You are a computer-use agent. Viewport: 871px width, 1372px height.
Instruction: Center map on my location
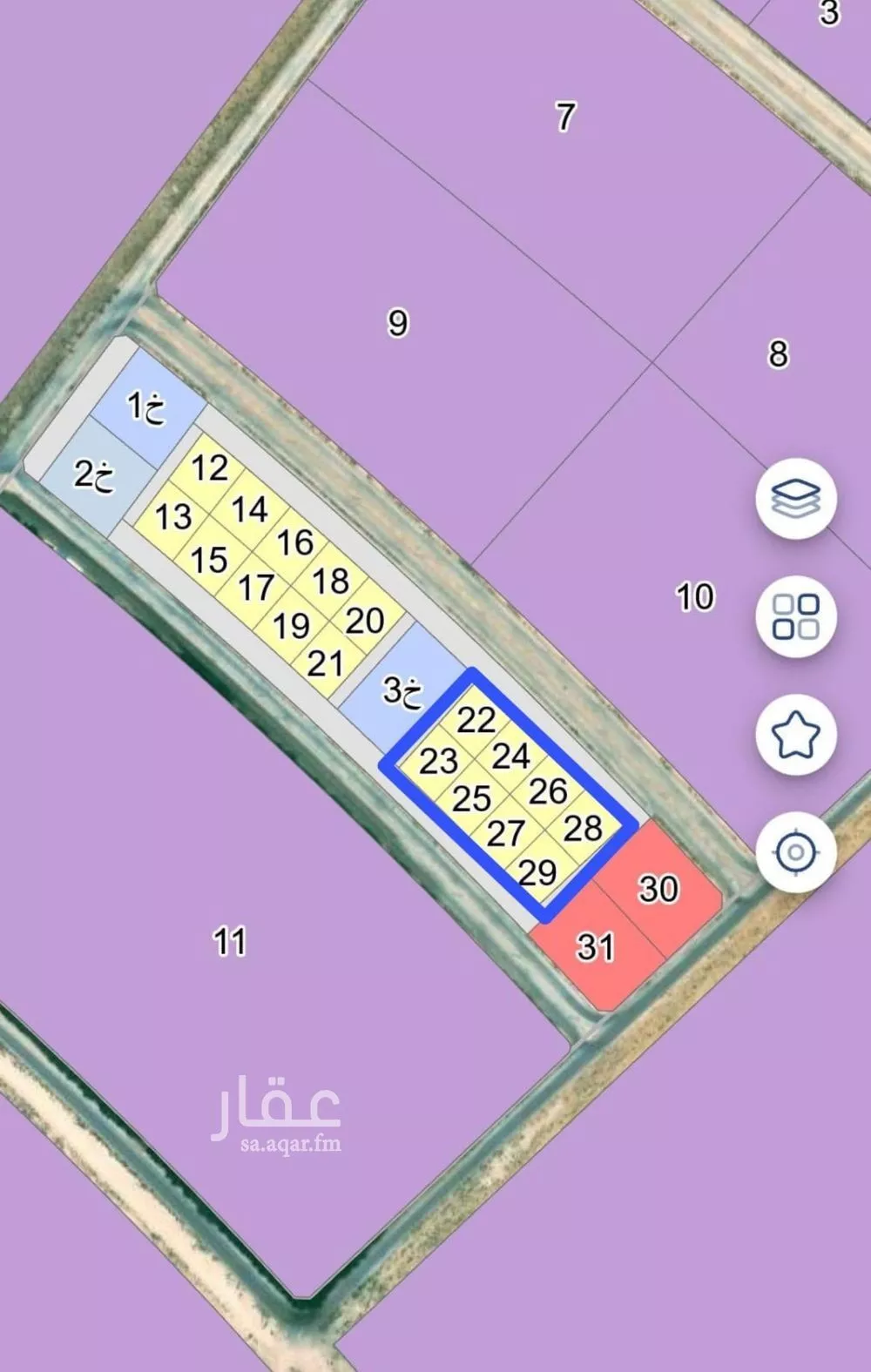(796, 851)
